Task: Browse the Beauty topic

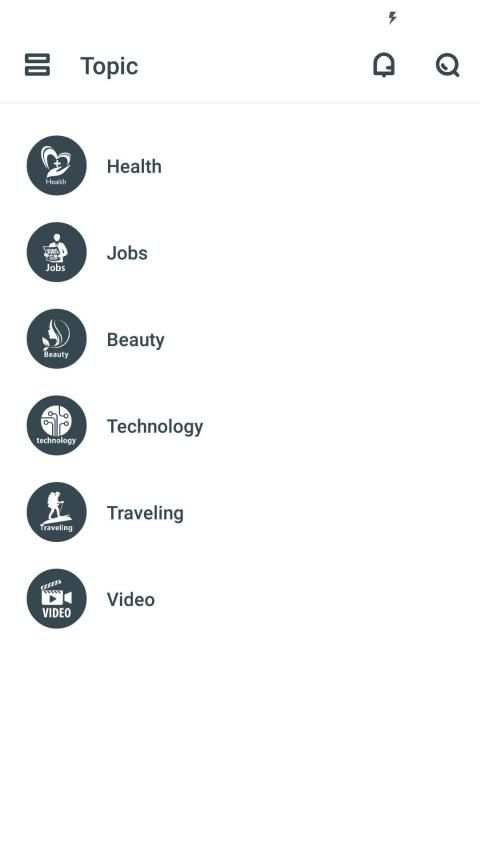Action: [240, 339]
